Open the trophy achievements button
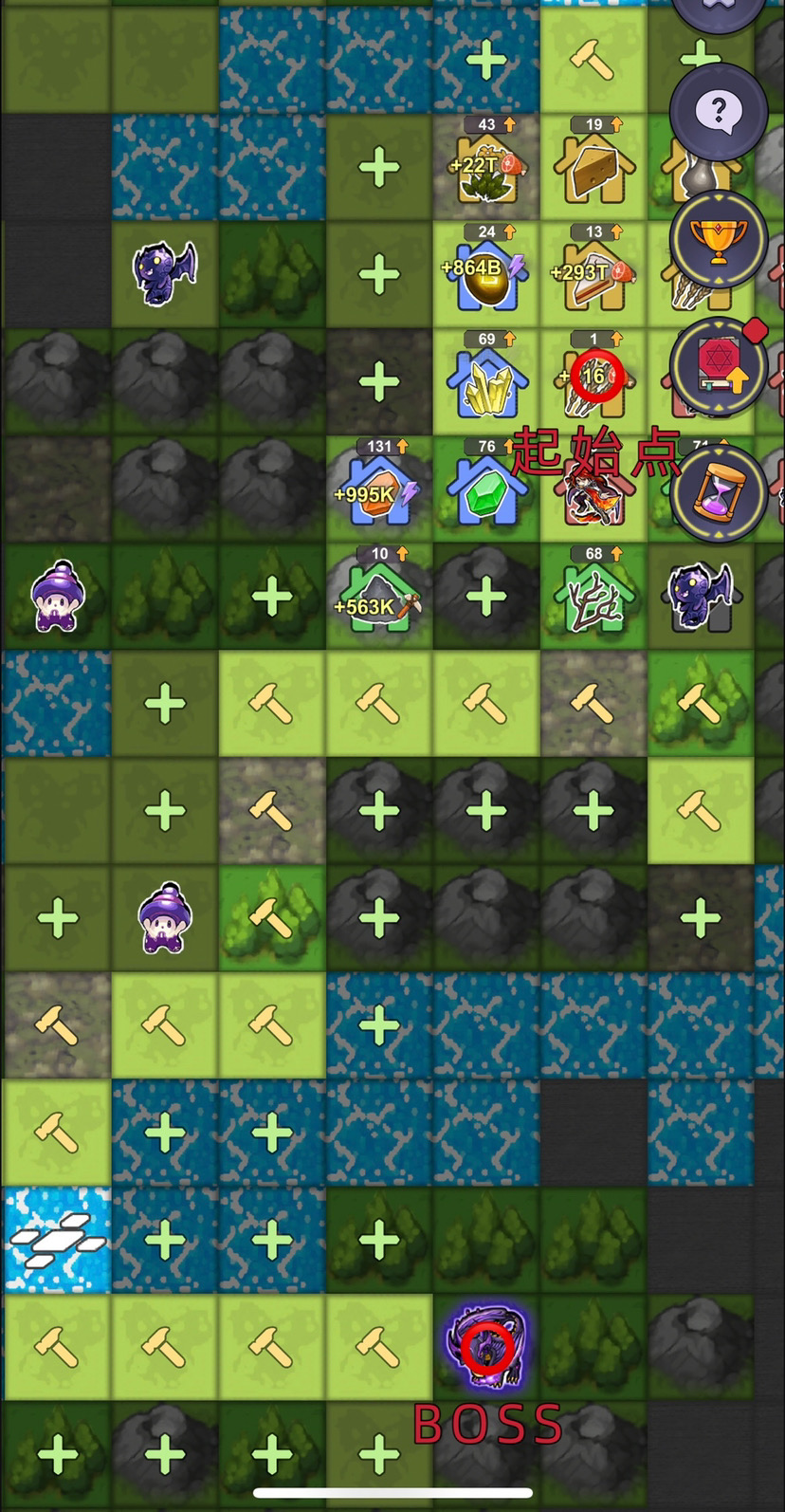Image resolution: width=785 pixels, height=1512 pixels. (718, 237)
